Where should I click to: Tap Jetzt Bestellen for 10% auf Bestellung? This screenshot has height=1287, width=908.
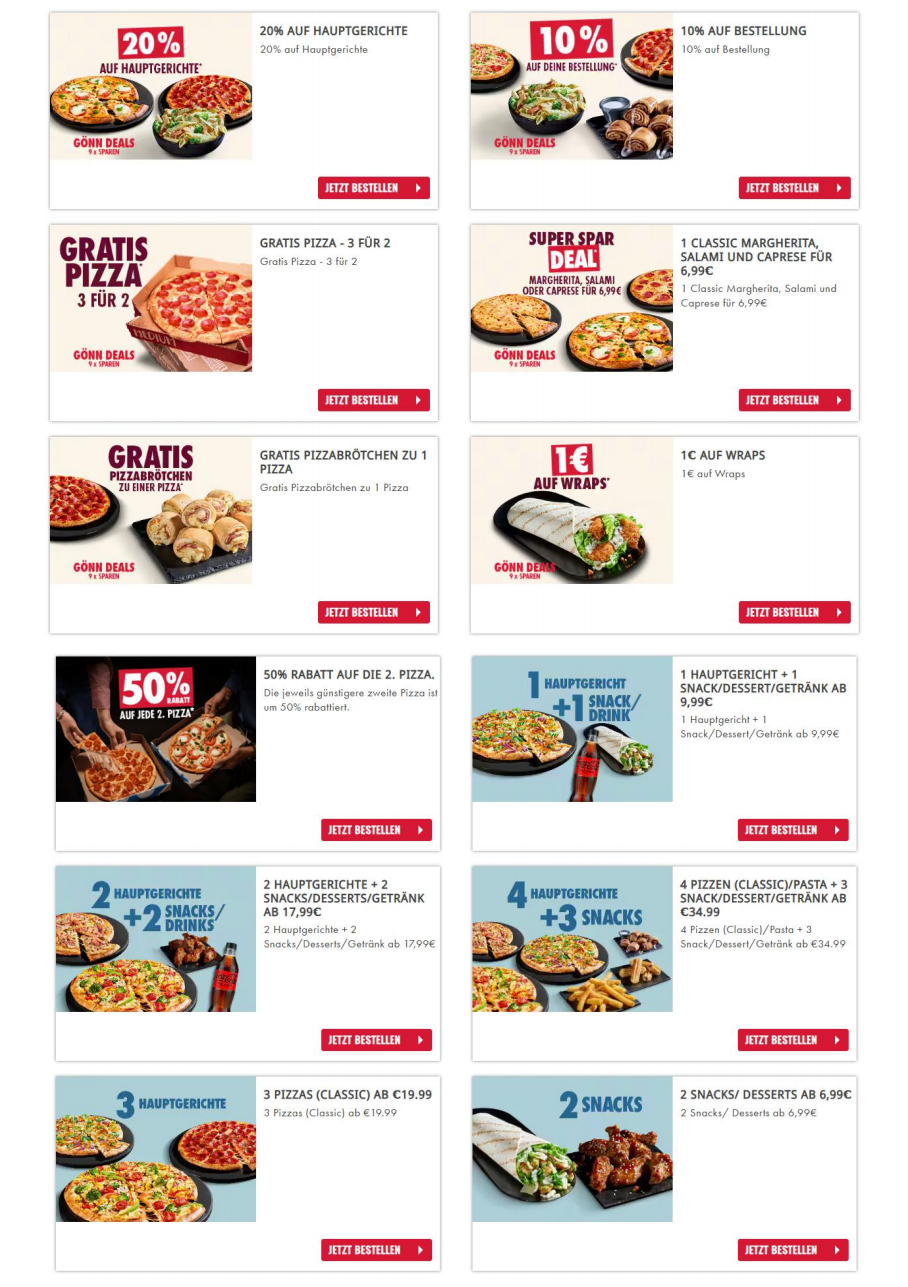pyautogui.click(x=794, y=188)
